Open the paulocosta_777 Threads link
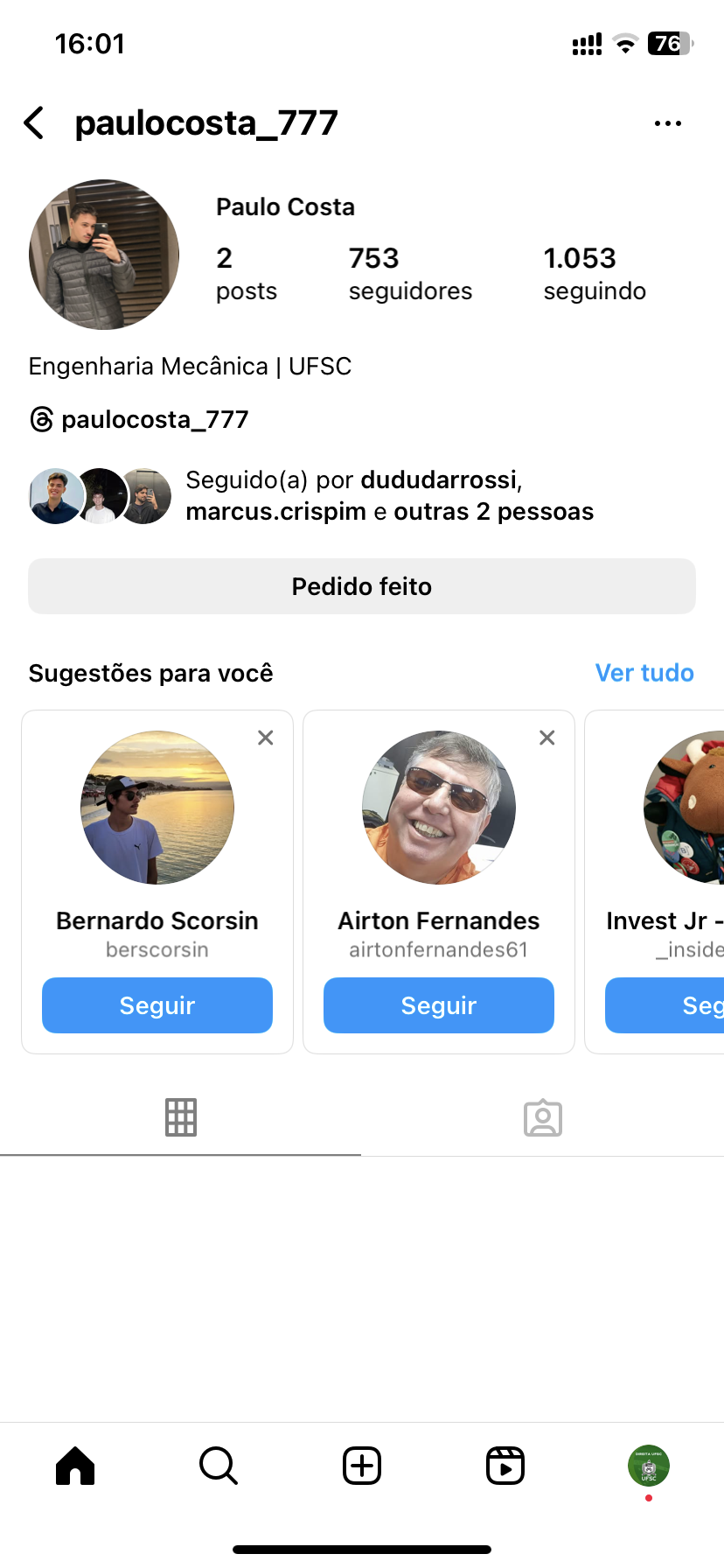The image size is (724, 1568). tap(139, 420)
